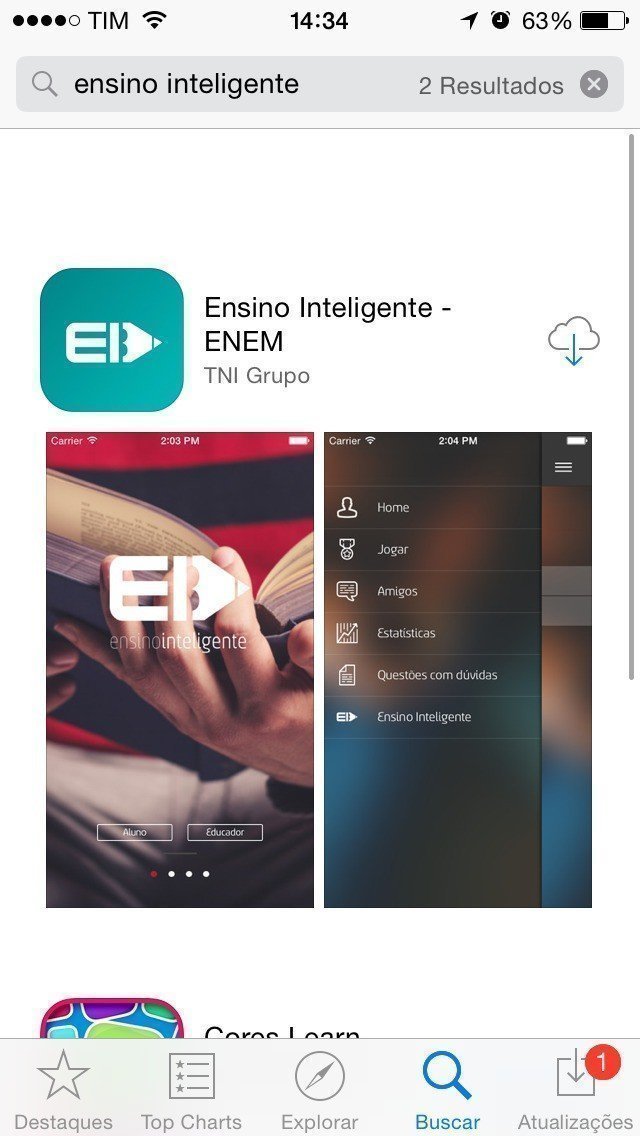This screenshot has width=640, height=1136.
Task: Switch to the Destaques tab
Action: point(64,1090)
